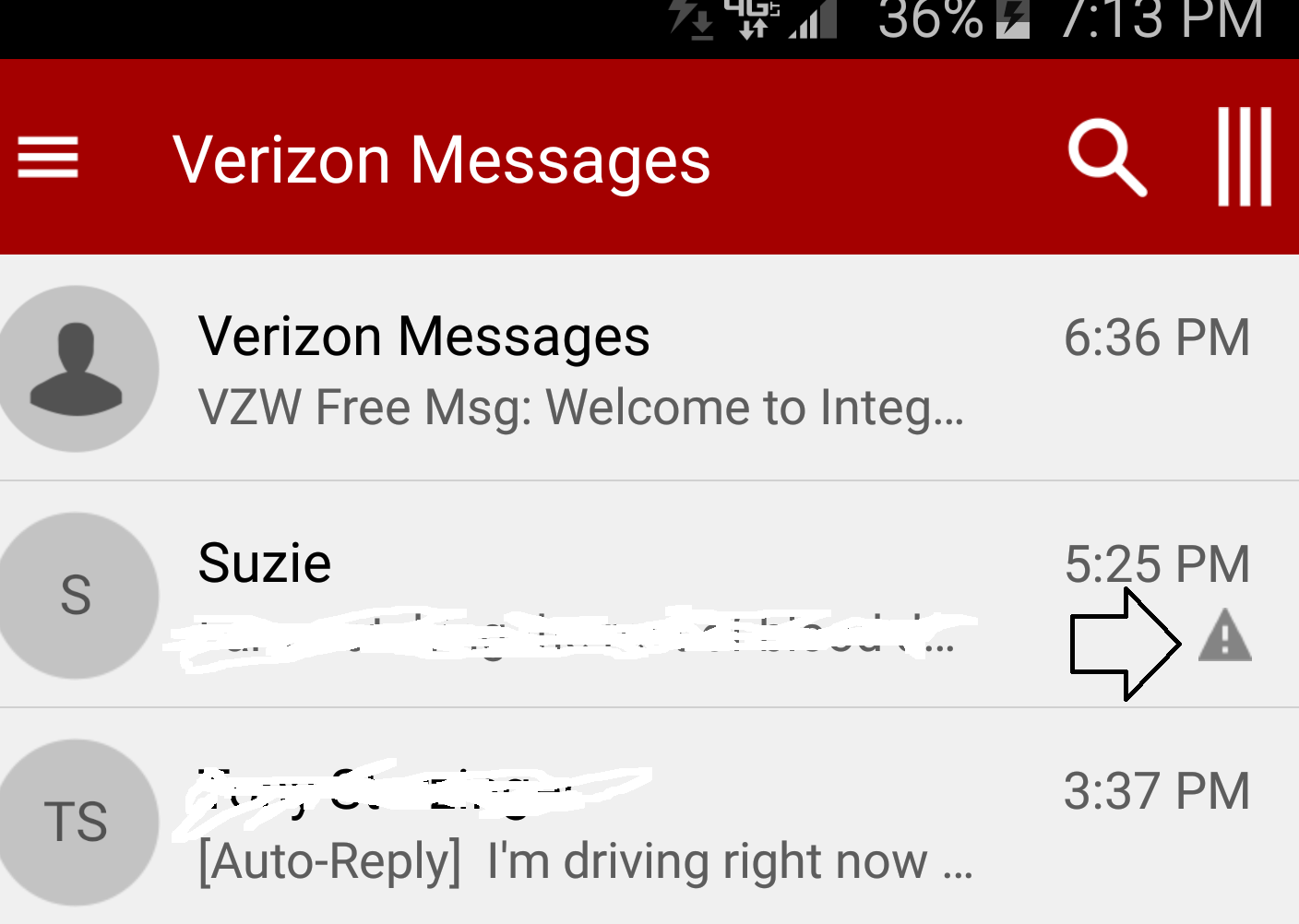
Task: Open the Verizon Messages conversation
Action: point(581,369)
